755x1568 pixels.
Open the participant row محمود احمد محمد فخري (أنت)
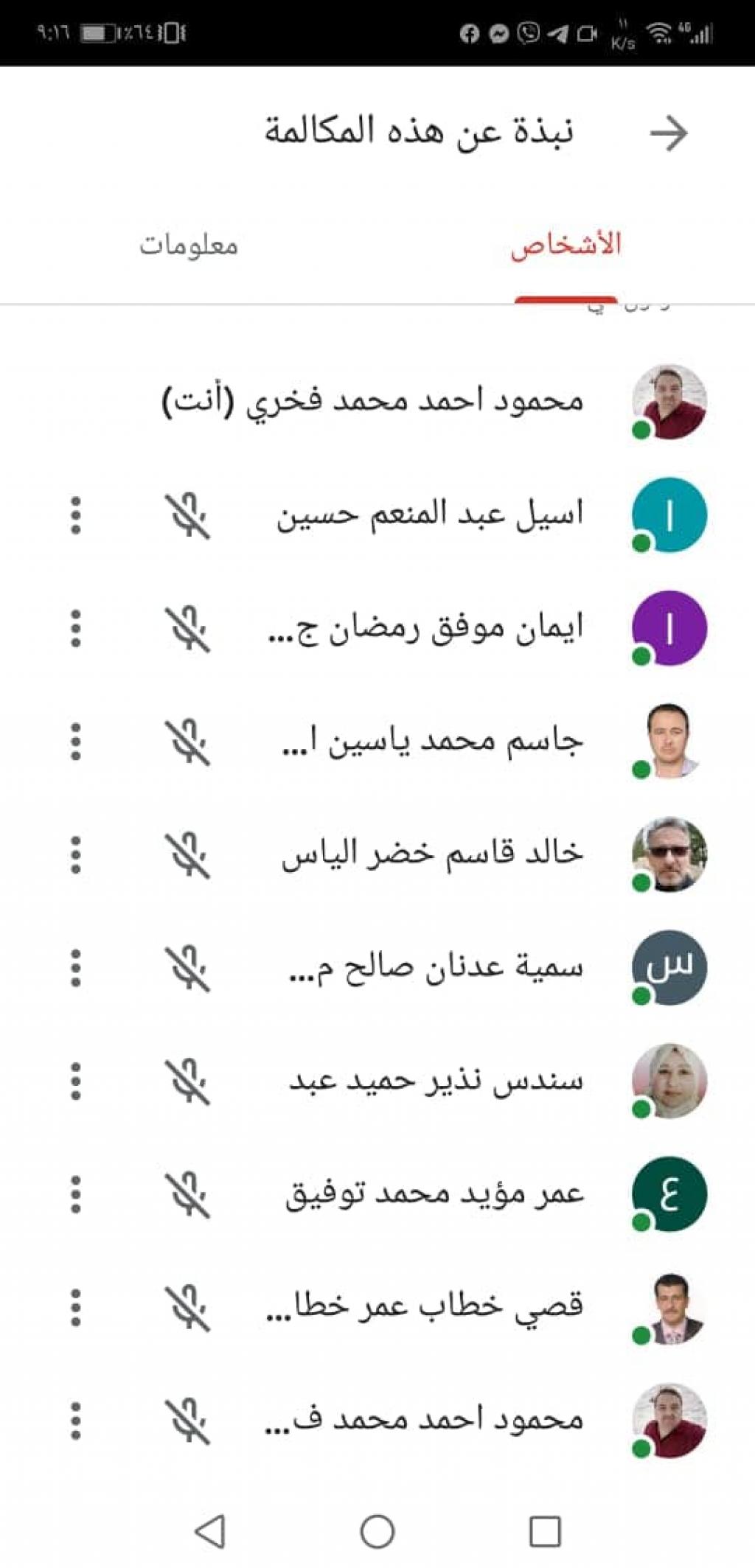372,402
